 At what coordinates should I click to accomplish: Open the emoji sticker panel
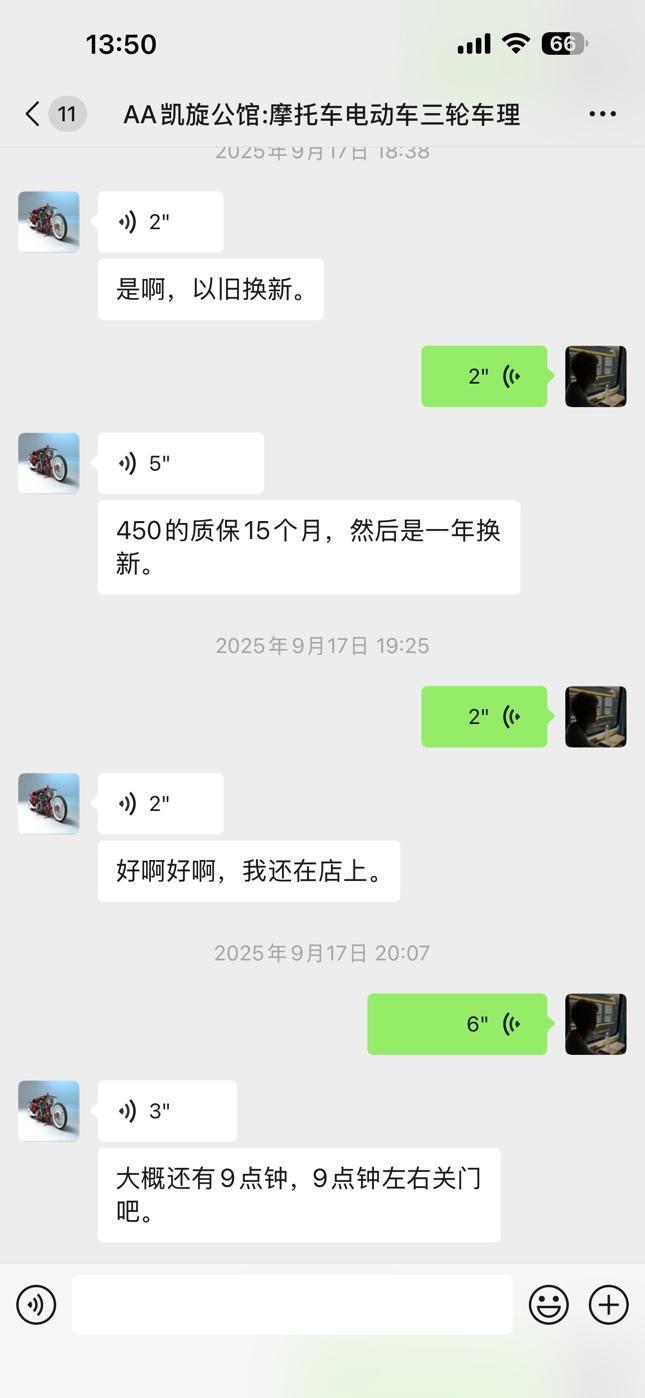coord(548,1305)
